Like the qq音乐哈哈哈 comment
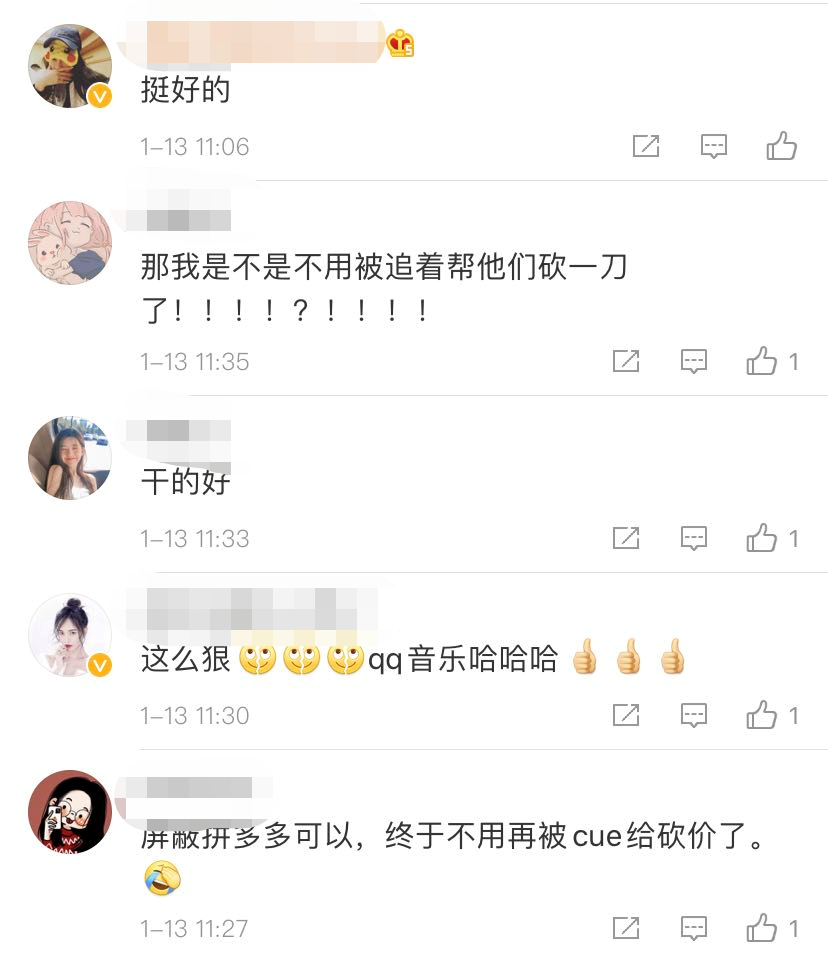This screenshot has width=828, height=960. tap(762, 715)
